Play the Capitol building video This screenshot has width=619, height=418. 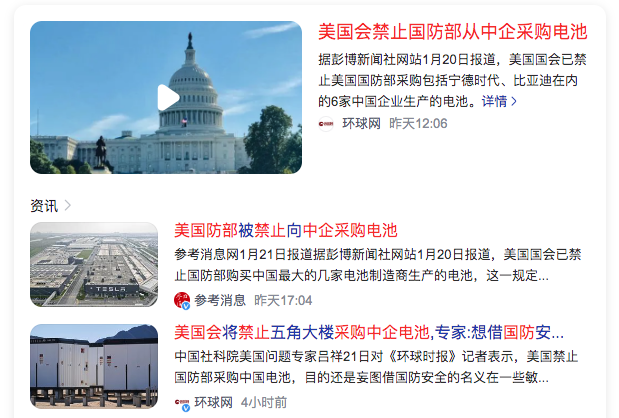click(168, 97)
